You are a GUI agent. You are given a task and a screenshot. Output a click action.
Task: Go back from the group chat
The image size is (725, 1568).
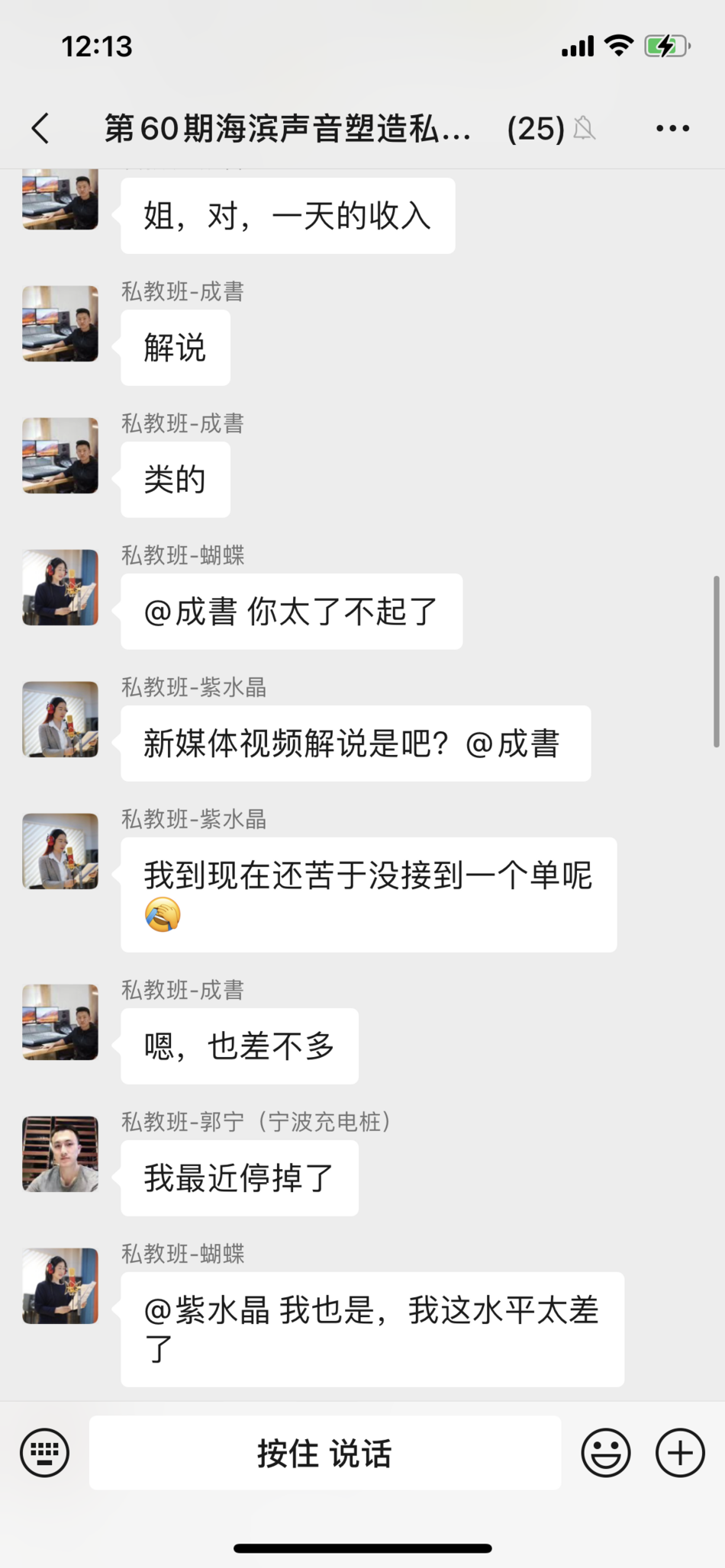[41, 128]
